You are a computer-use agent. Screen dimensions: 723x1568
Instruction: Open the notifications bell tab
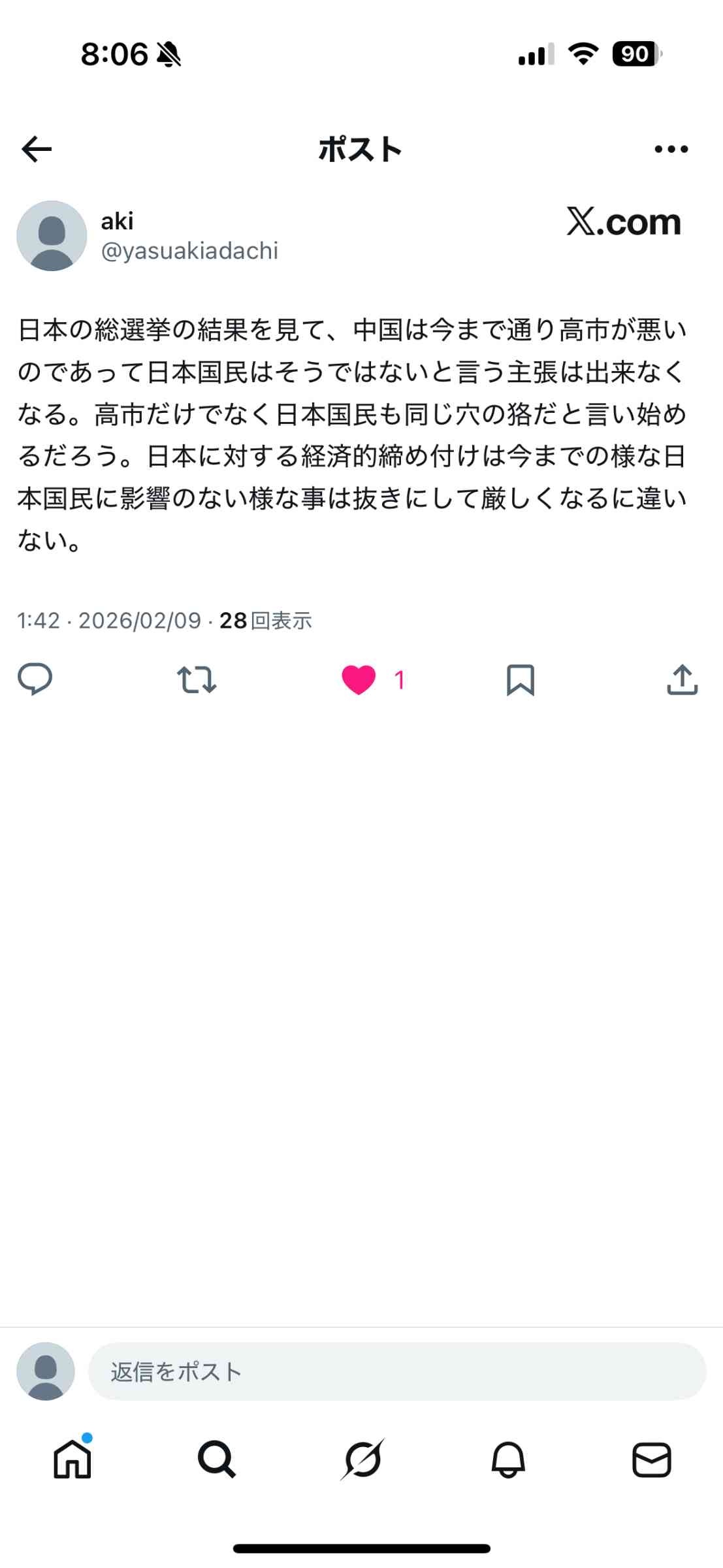(507, 1460)
